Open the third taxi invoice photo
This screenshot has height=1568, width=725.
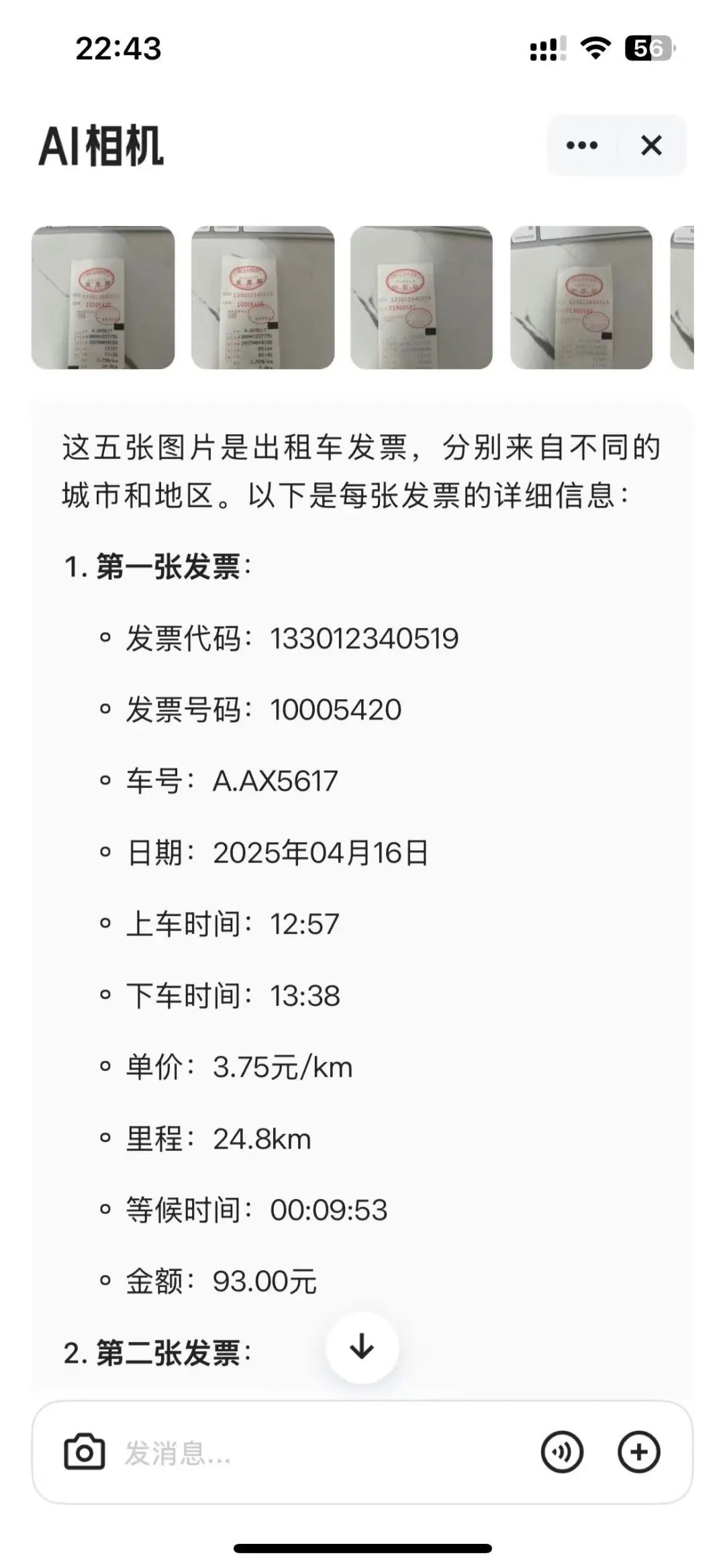click(x=422, y=297)
